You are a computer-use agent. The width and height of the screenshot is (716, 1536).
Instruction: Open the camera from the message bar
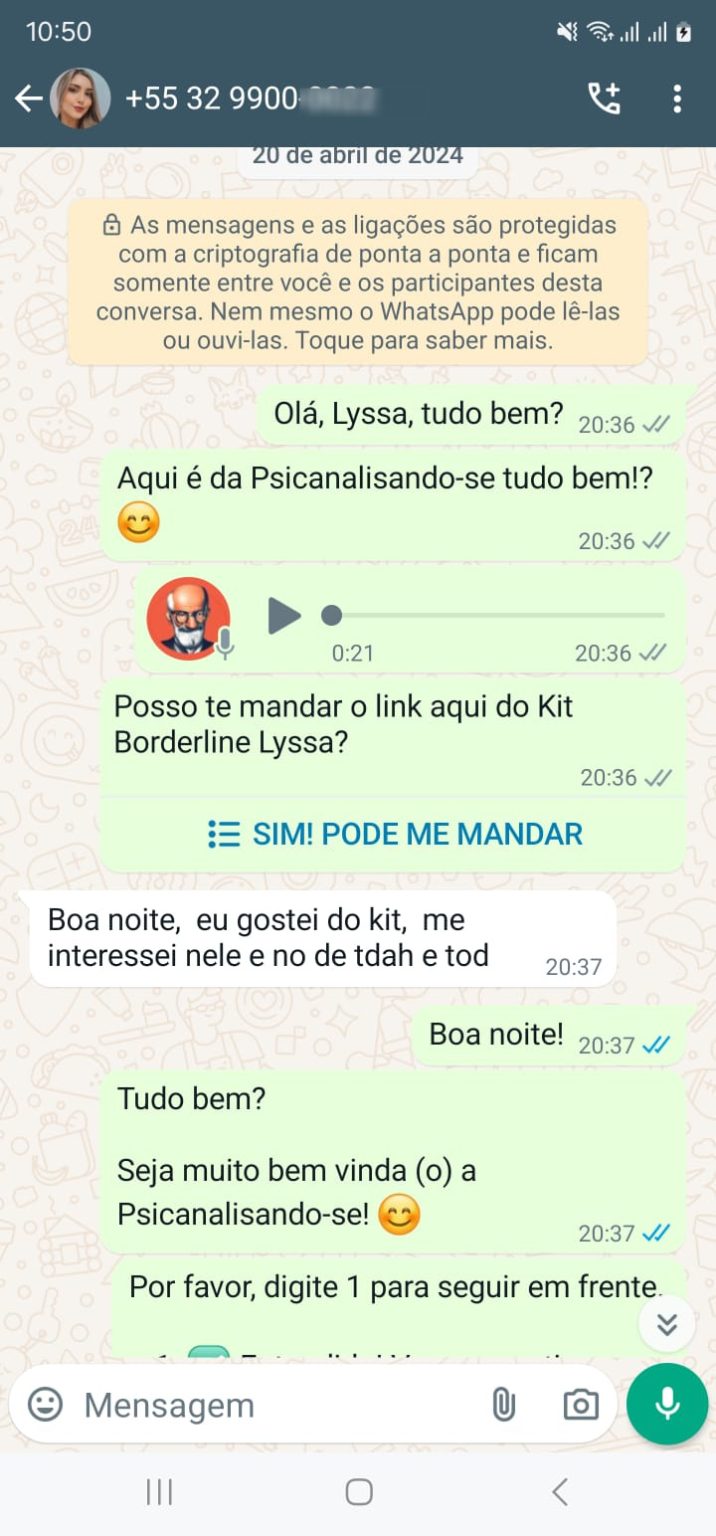tap(580, 1405)
